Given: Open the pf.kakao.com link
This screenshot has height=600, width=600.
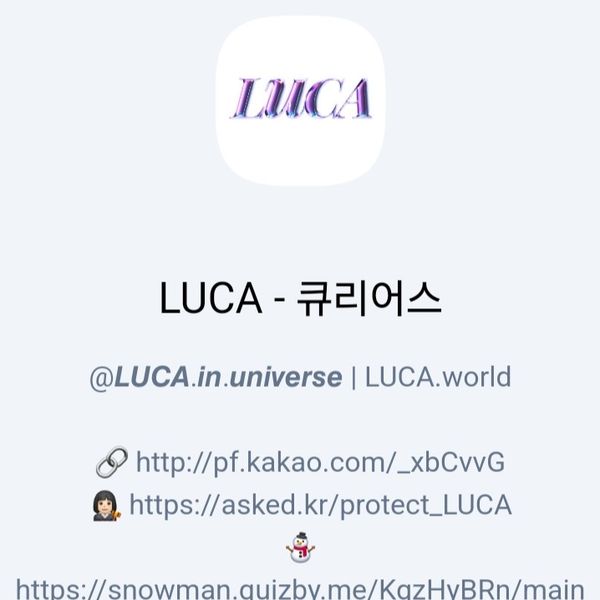Looking at the screenshot, I should (x=319, y=463).
